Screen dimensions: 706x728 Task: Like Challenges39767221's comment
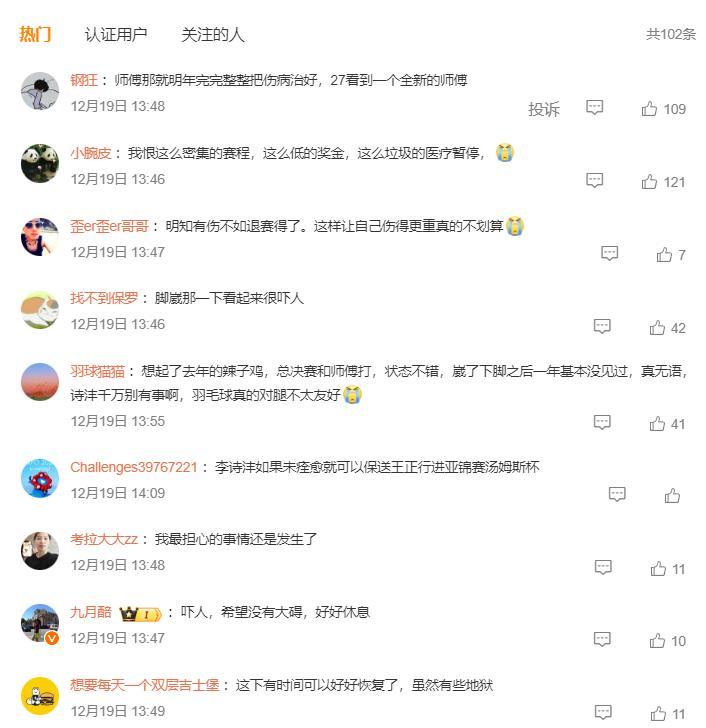[672, 495]
